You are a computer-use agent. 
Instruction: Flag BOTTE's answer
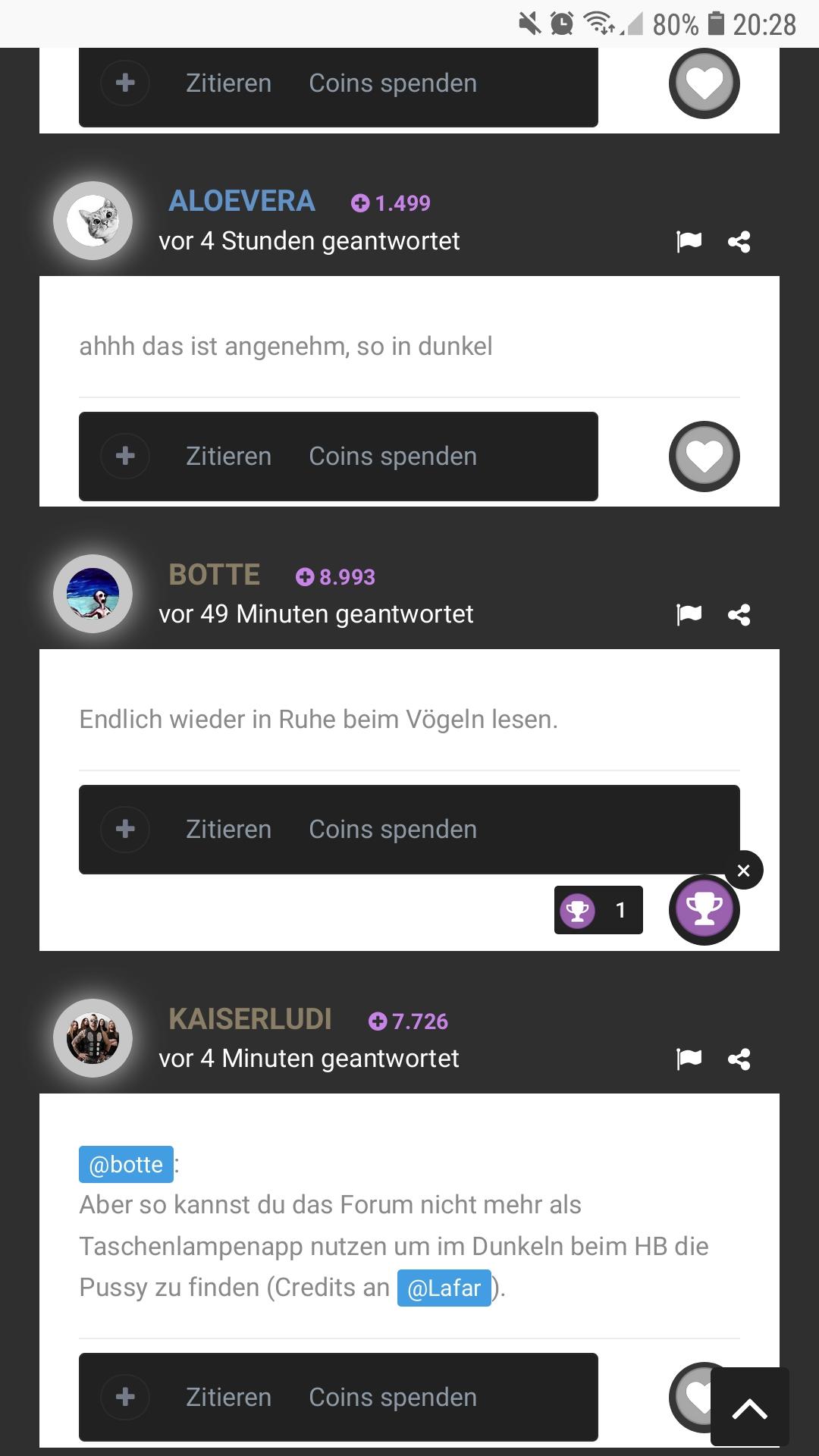pyautogui.click(x=689, y=614)
